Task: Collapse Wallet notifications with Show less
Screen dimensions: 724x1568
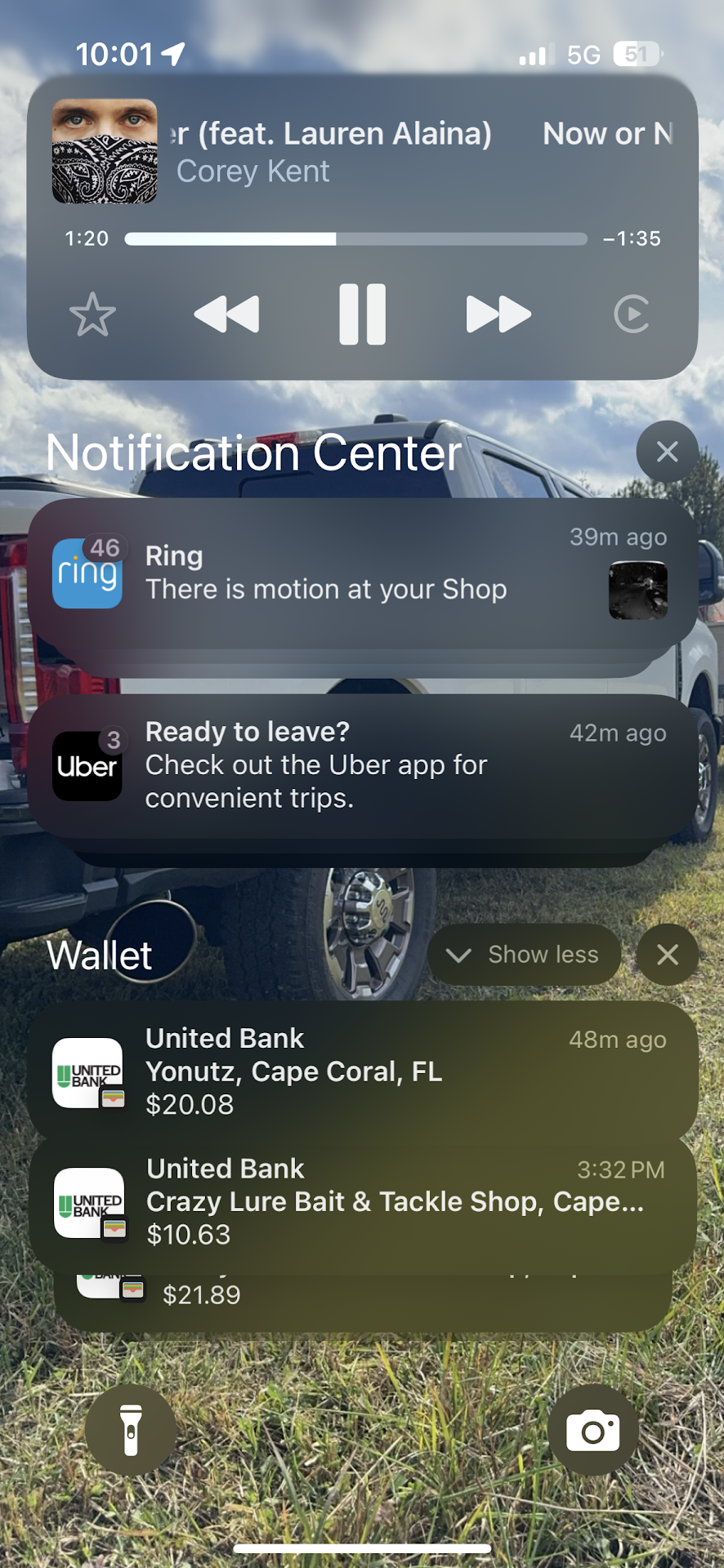Action: tap(524, 955)
